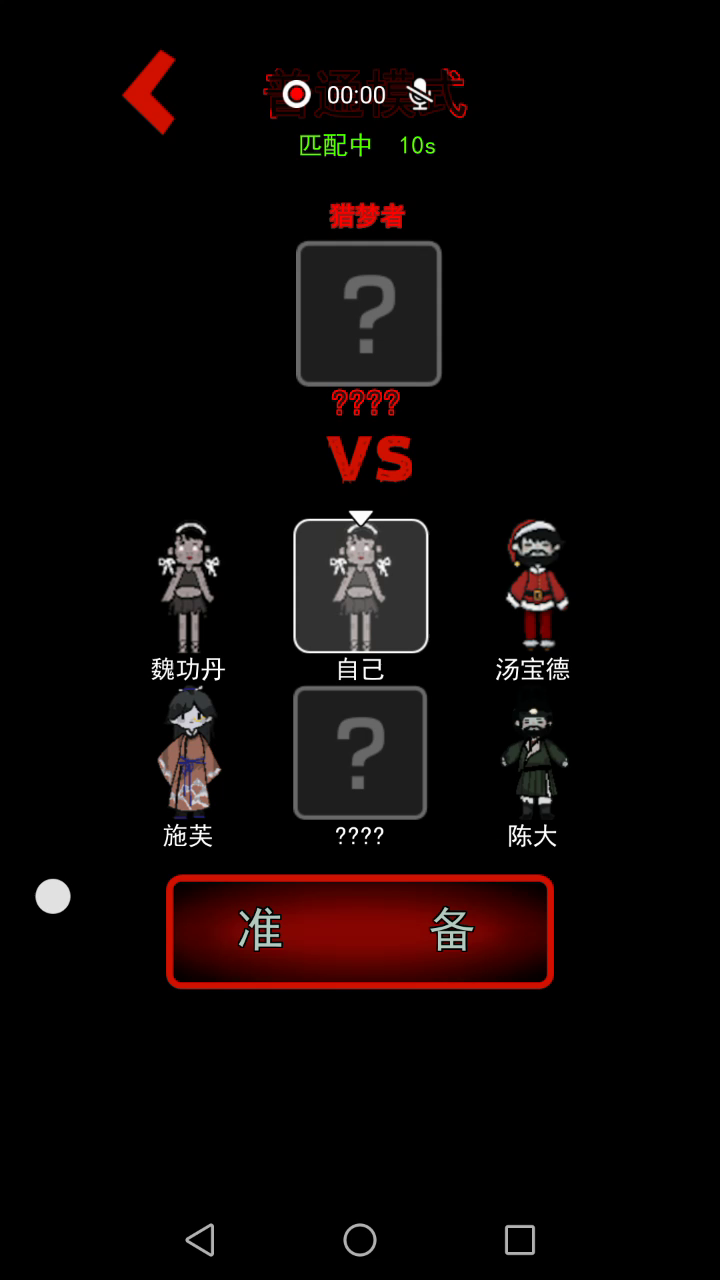
Task: Go back with the red arrow
Action: point(150,93)
